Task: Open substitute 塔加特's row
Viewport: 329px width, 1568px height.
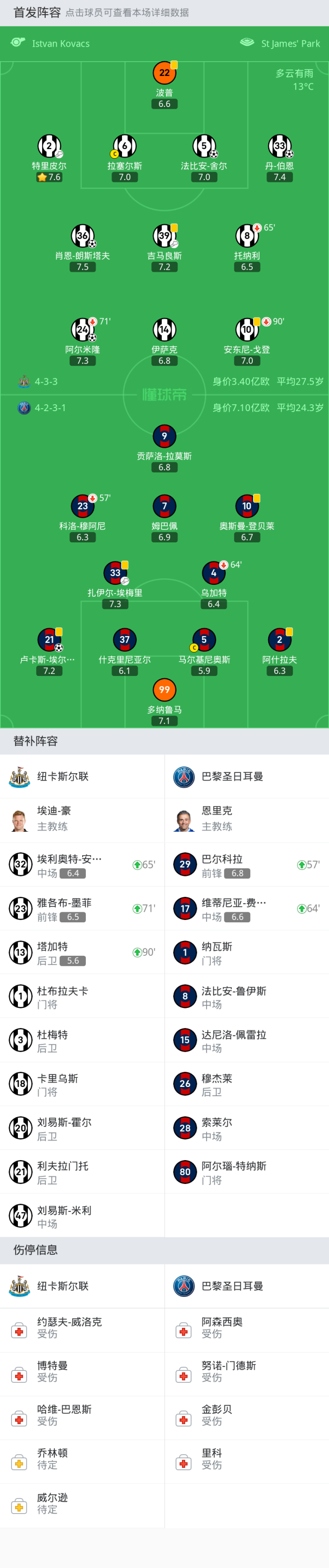Action: [x=82, y=952]
